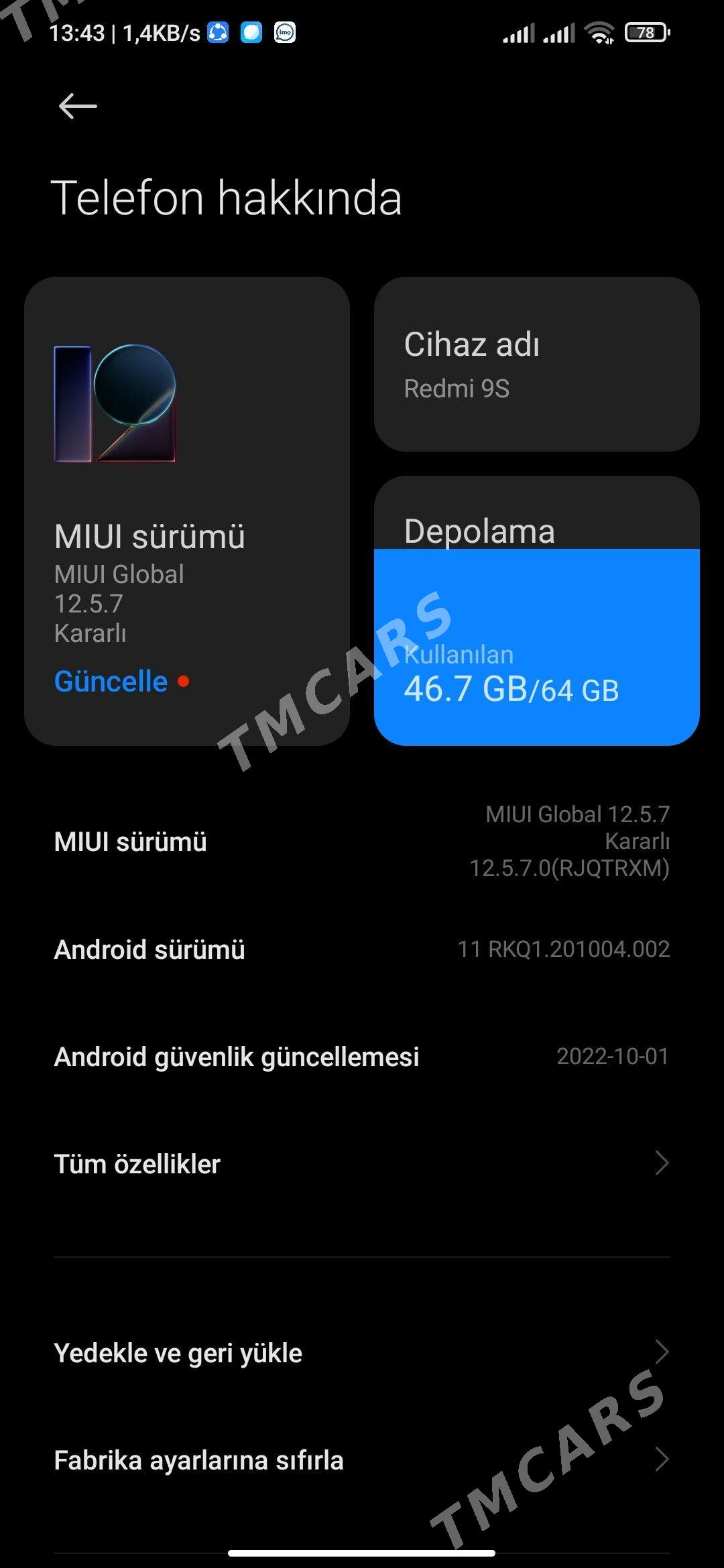Tap the MIUI sürümü row
Viewport: 724px width, 1568px height.
[362, 842]
